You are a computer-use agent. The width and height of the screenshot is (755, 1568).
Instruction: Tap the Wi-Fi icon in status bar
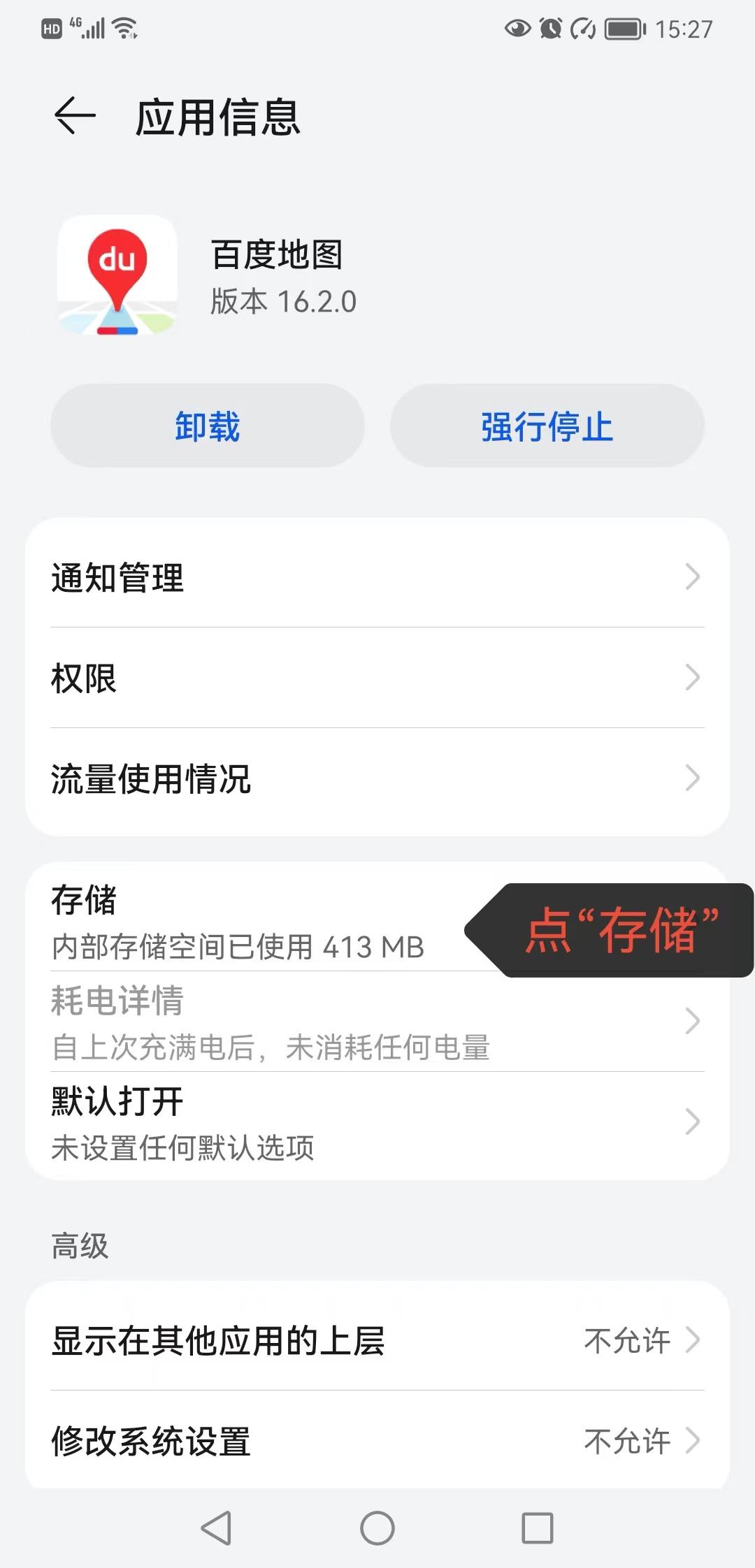123,27
